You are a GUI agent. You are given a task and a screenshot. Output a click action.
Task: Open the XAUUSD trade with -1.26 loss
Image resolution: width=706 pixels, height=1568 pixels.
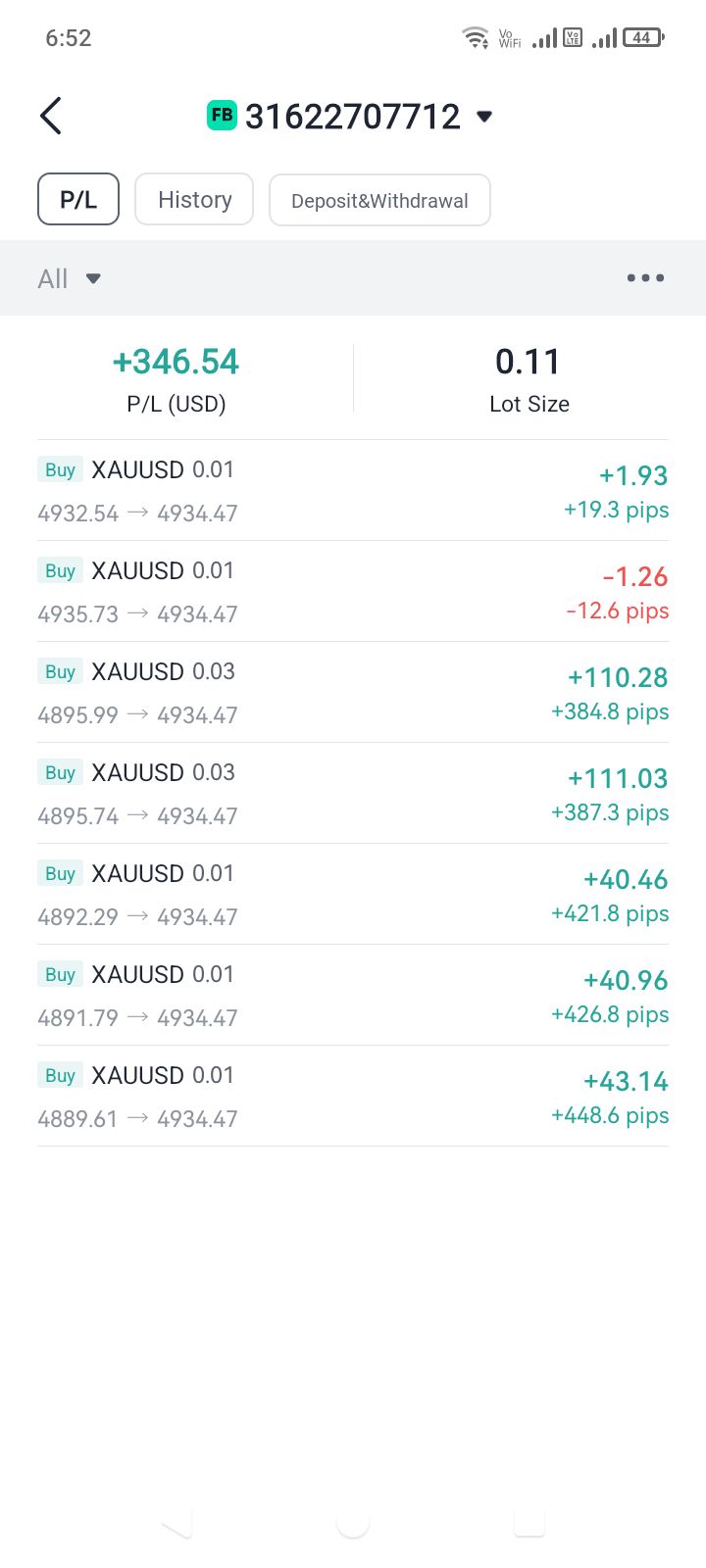[353, 592]
